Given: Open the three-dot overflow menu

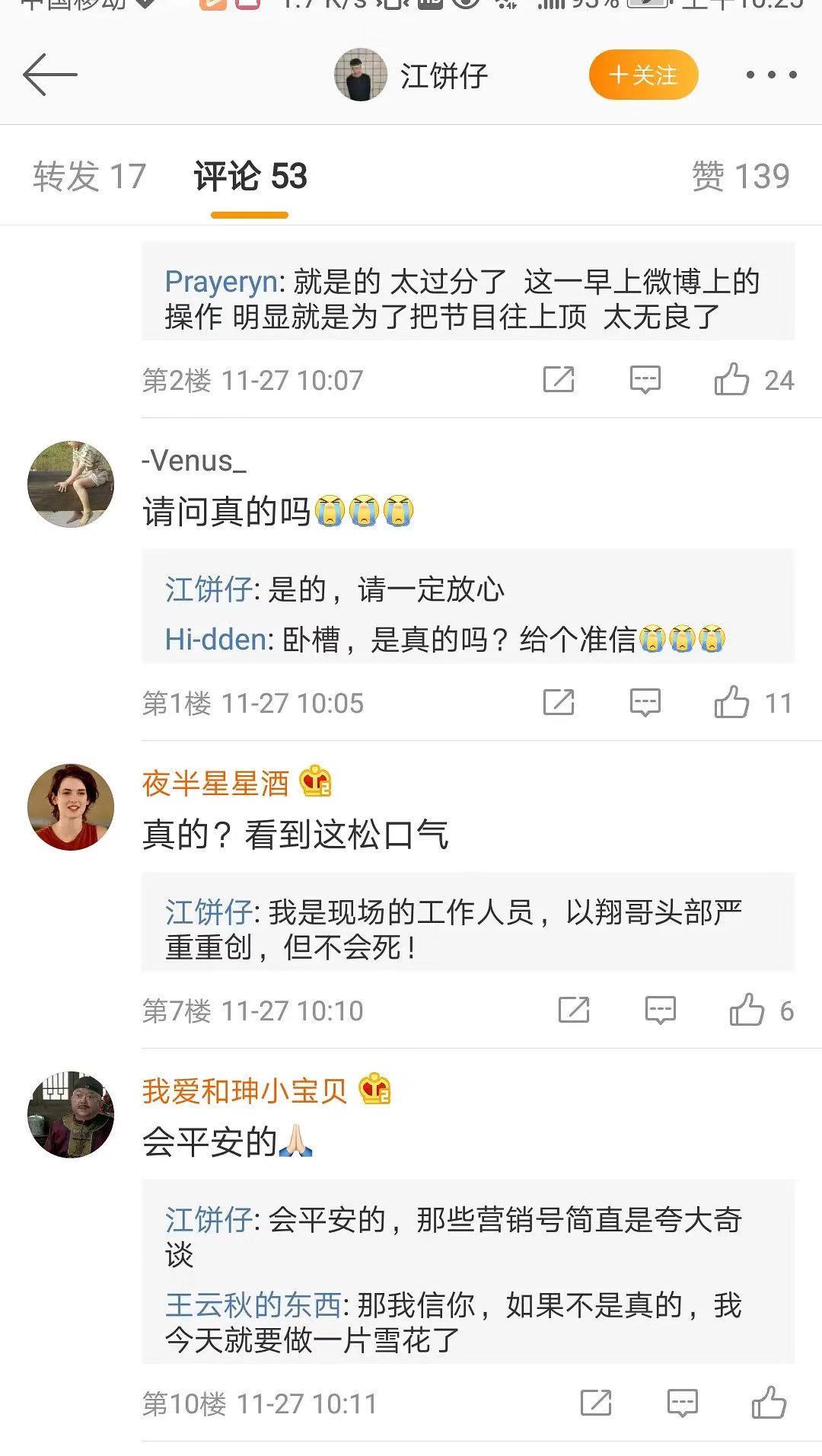Looking at the screenshot, I should (771, 75).
